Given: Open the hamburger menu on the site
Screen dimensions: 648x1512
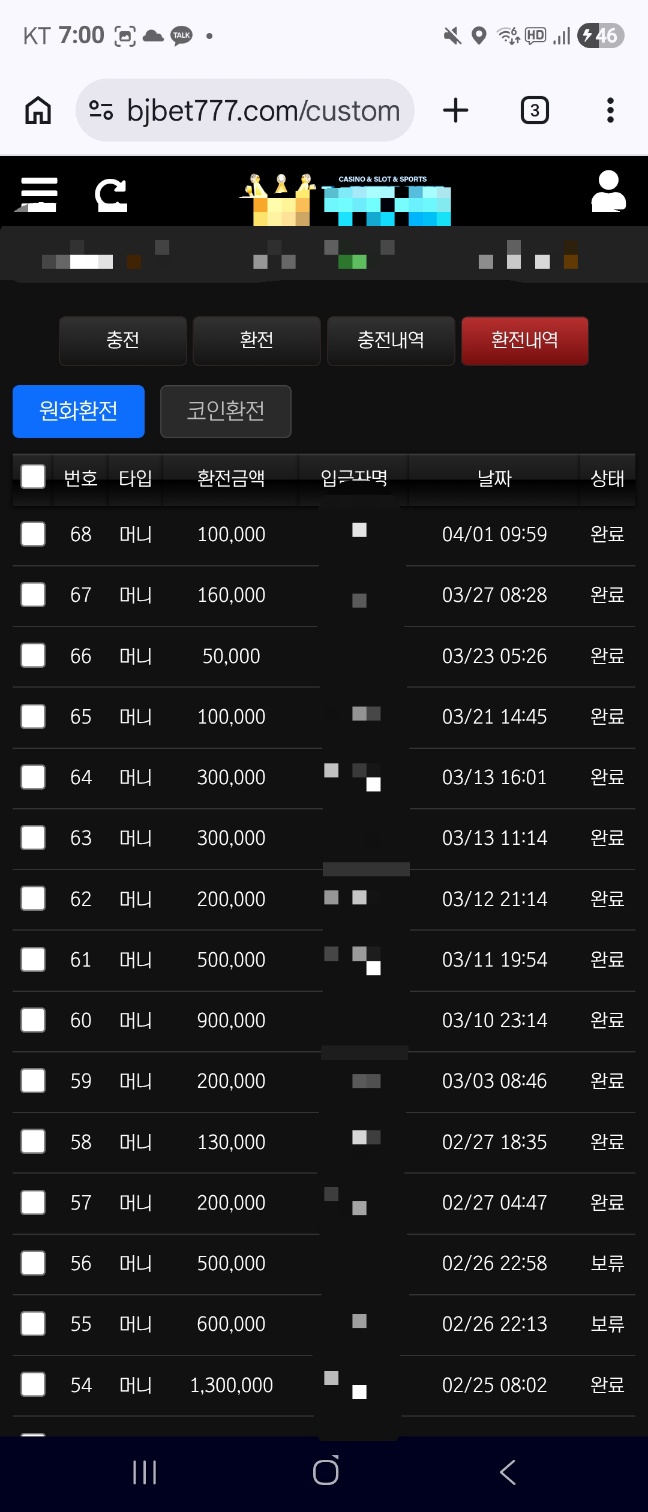Looking at the screenshot, I should 38,194.
